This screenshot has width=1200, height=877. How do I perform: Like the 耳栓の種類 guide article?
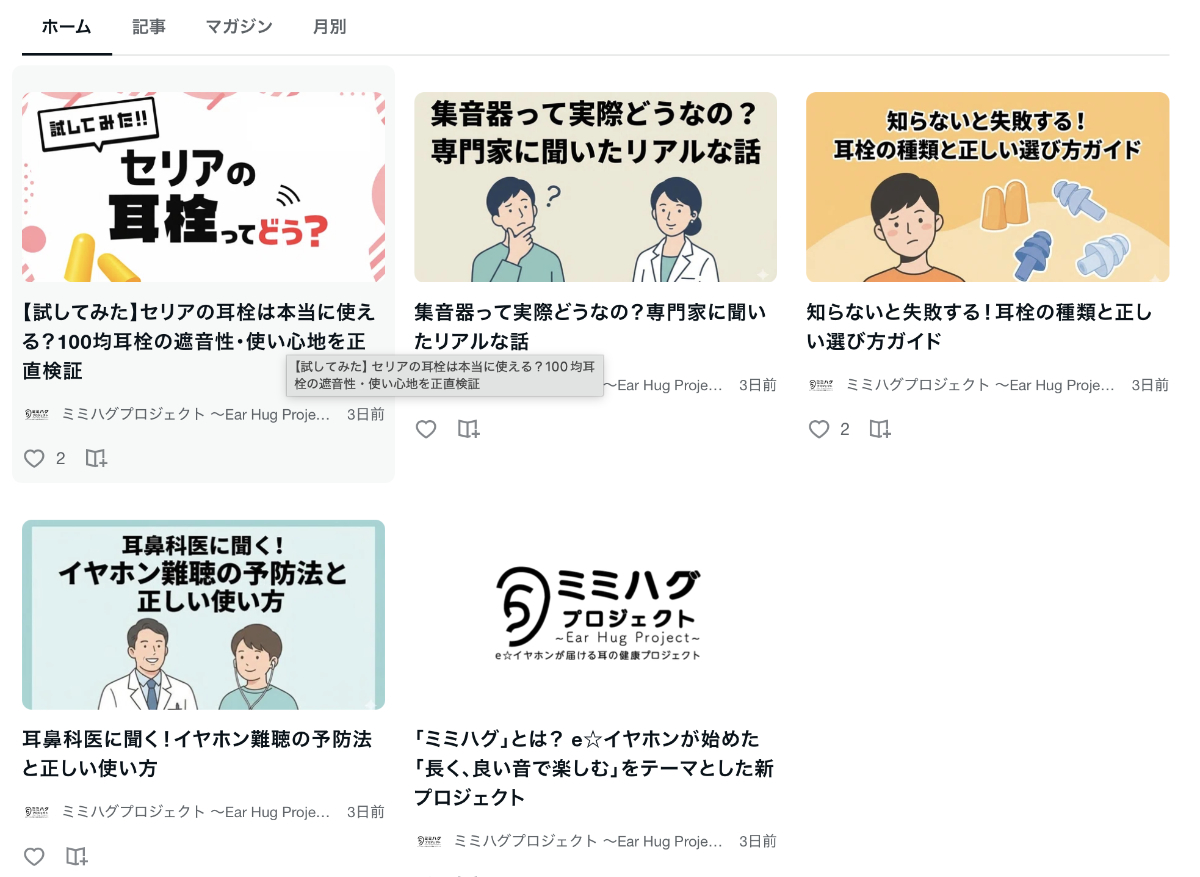coord(818,429)
